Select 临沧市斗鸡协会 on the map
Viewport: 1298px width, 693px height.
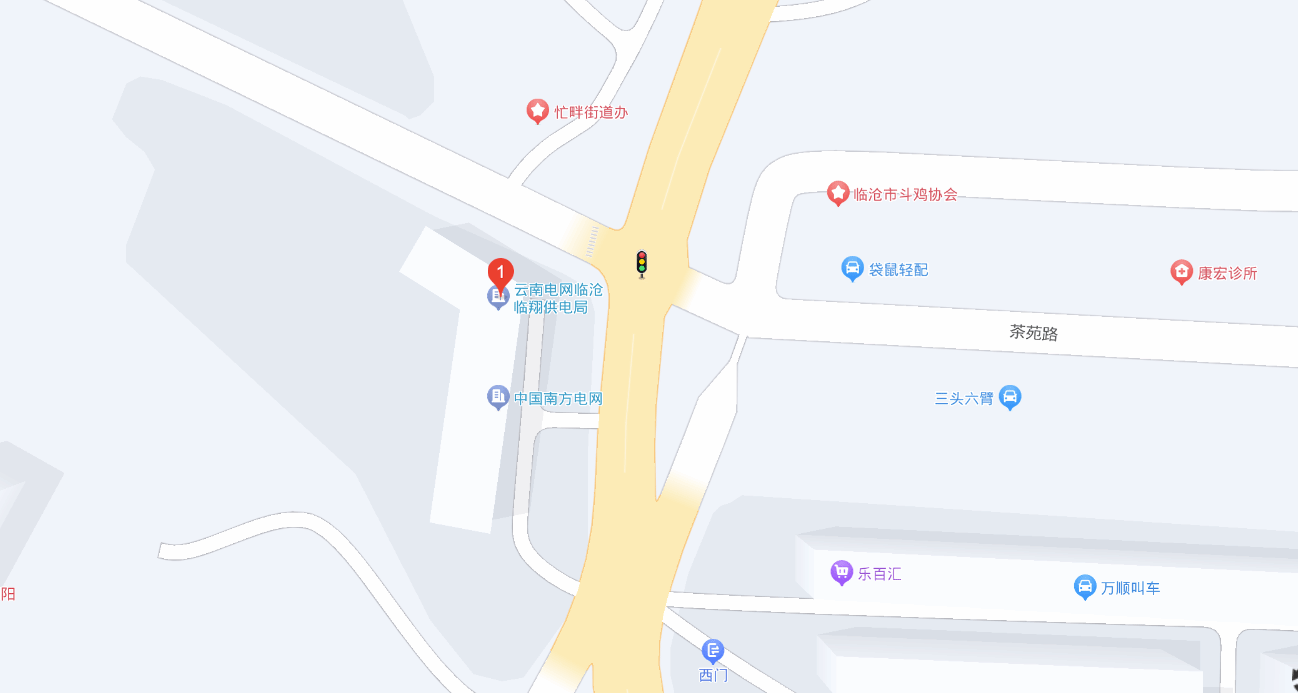click(838, 194)
